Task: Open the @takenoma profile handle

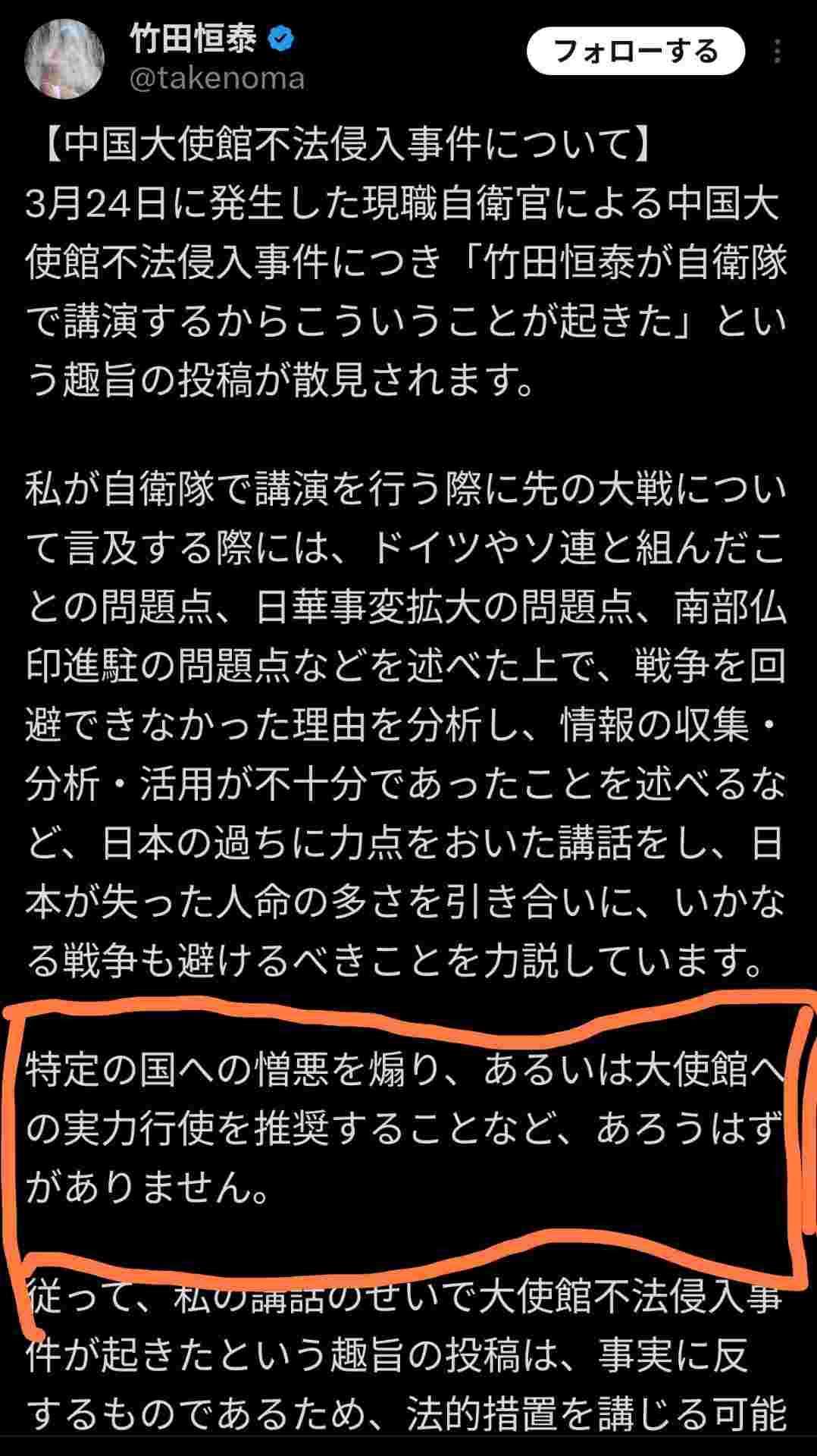Action: 217,78
